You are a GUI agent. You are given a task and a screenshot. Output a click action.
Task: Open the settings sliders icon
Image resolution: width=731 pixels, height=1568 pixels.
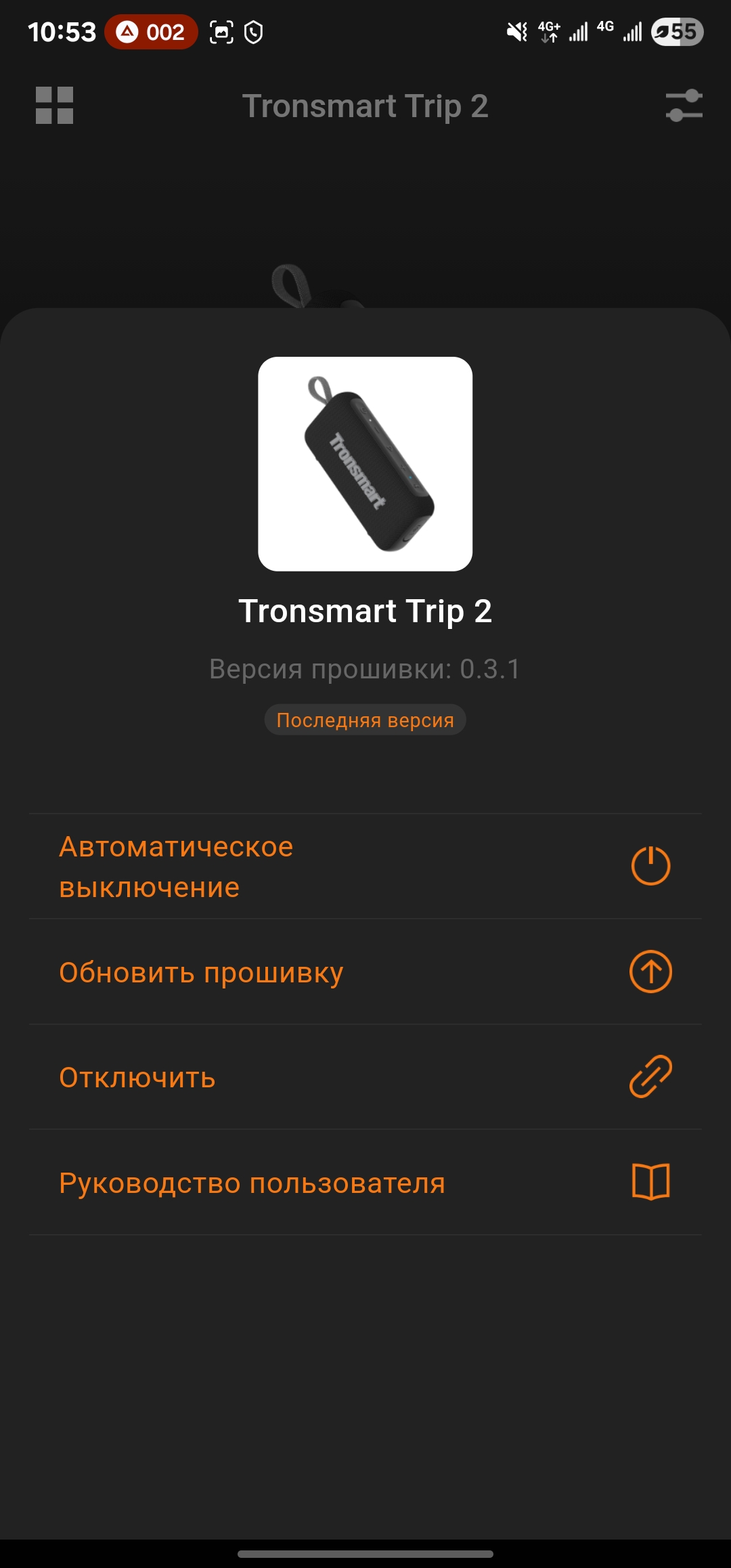pos(684,106)
